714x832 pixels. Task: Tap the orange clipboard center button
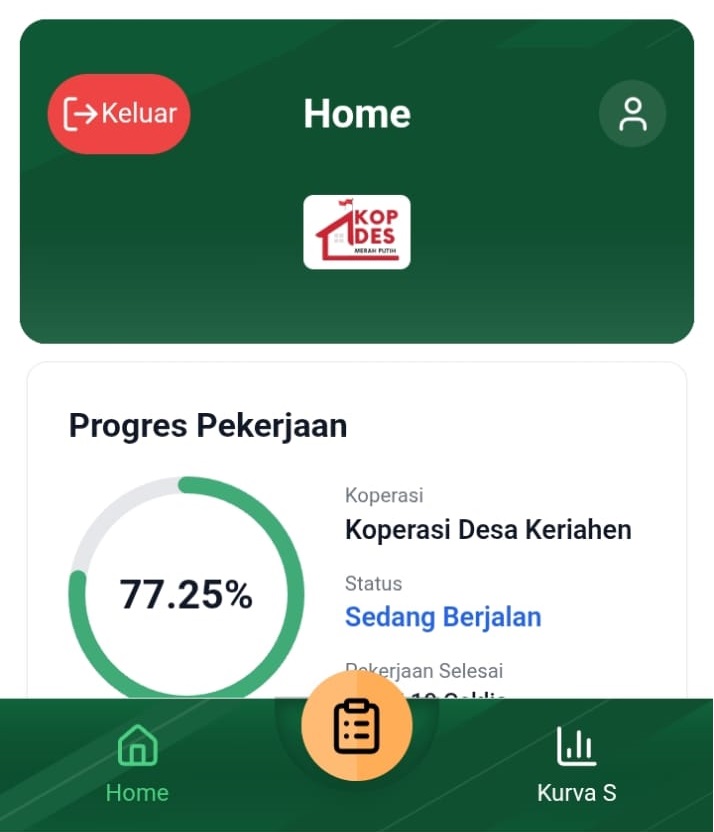click(356, 727)
